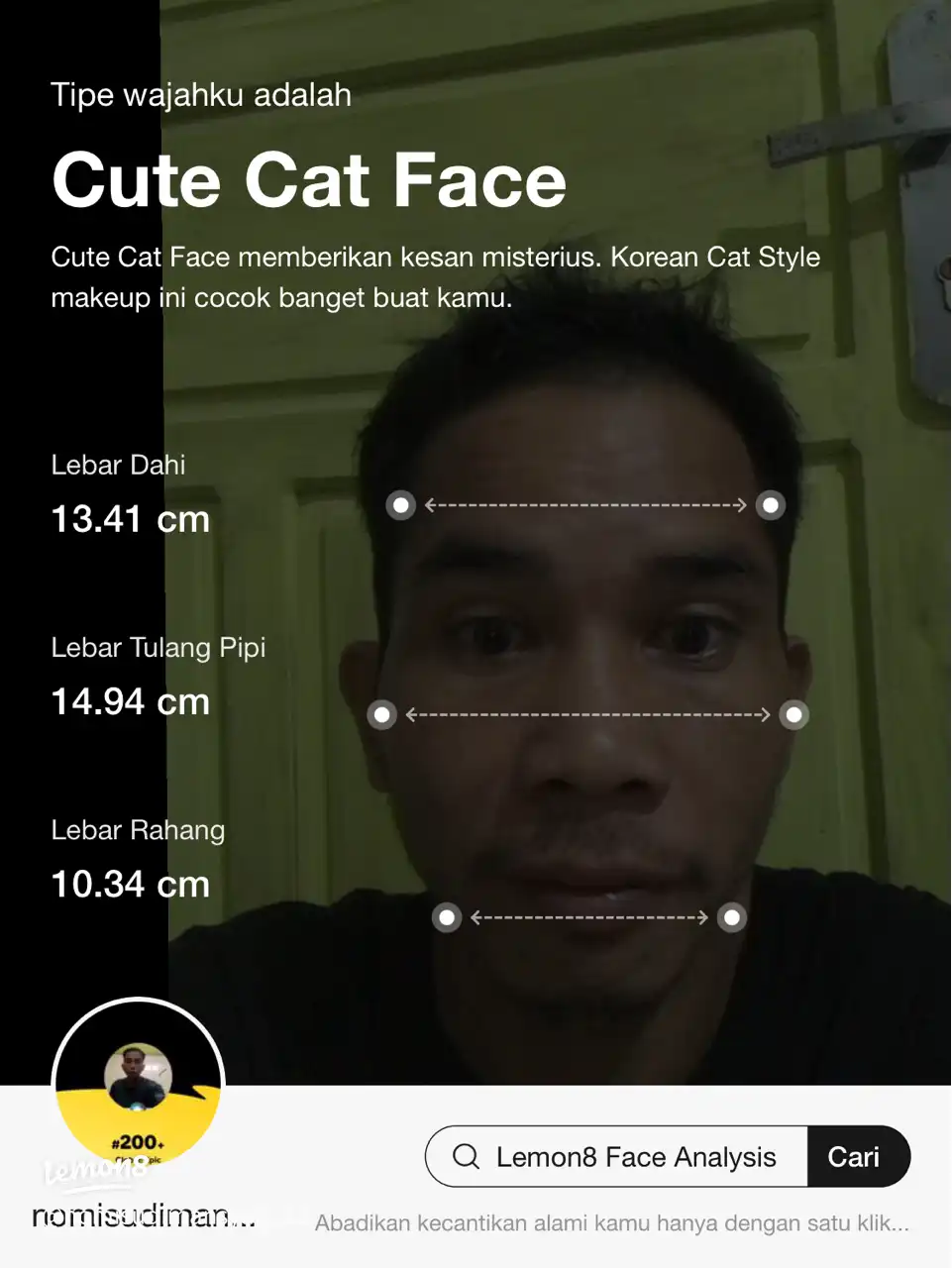Expand the #200+ badge bubble

[139, 1143]
